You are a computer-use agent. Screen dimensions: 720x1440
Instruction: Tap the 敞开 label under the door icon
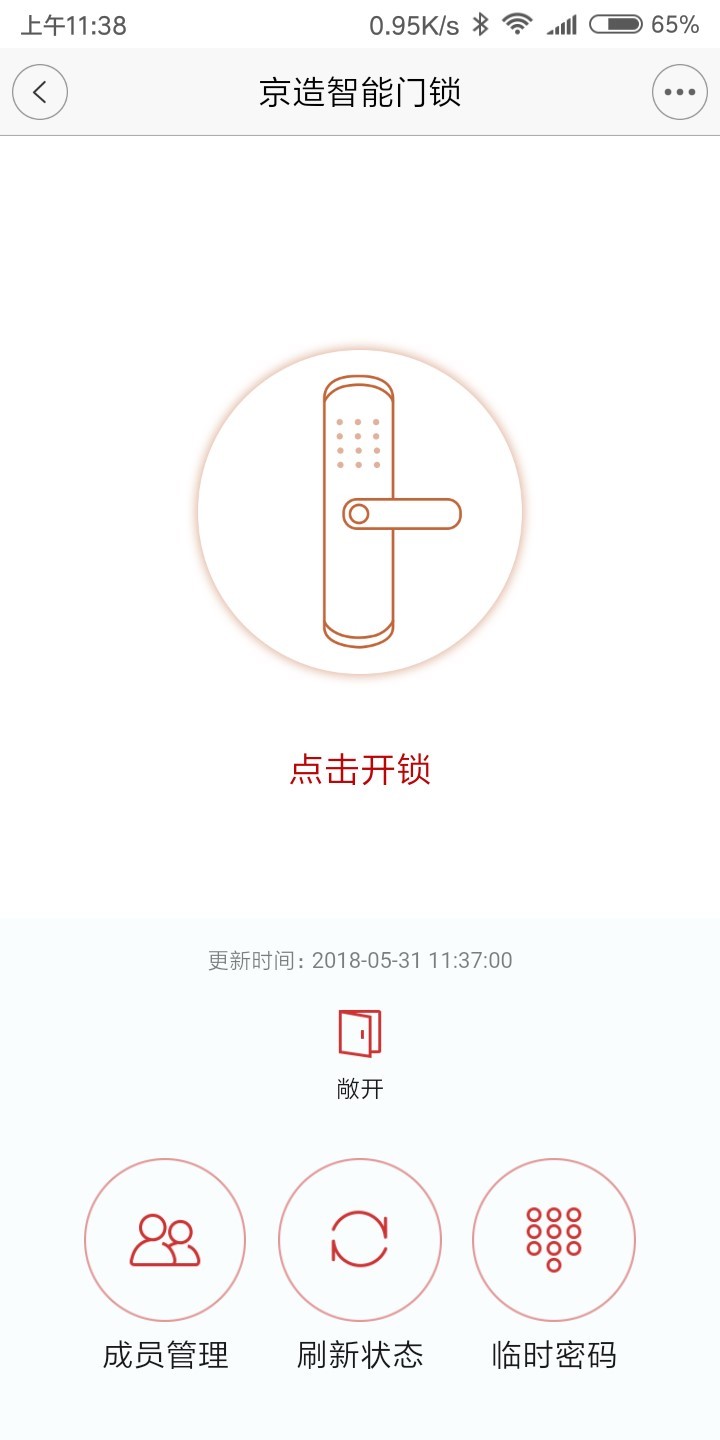(360, 1087)
